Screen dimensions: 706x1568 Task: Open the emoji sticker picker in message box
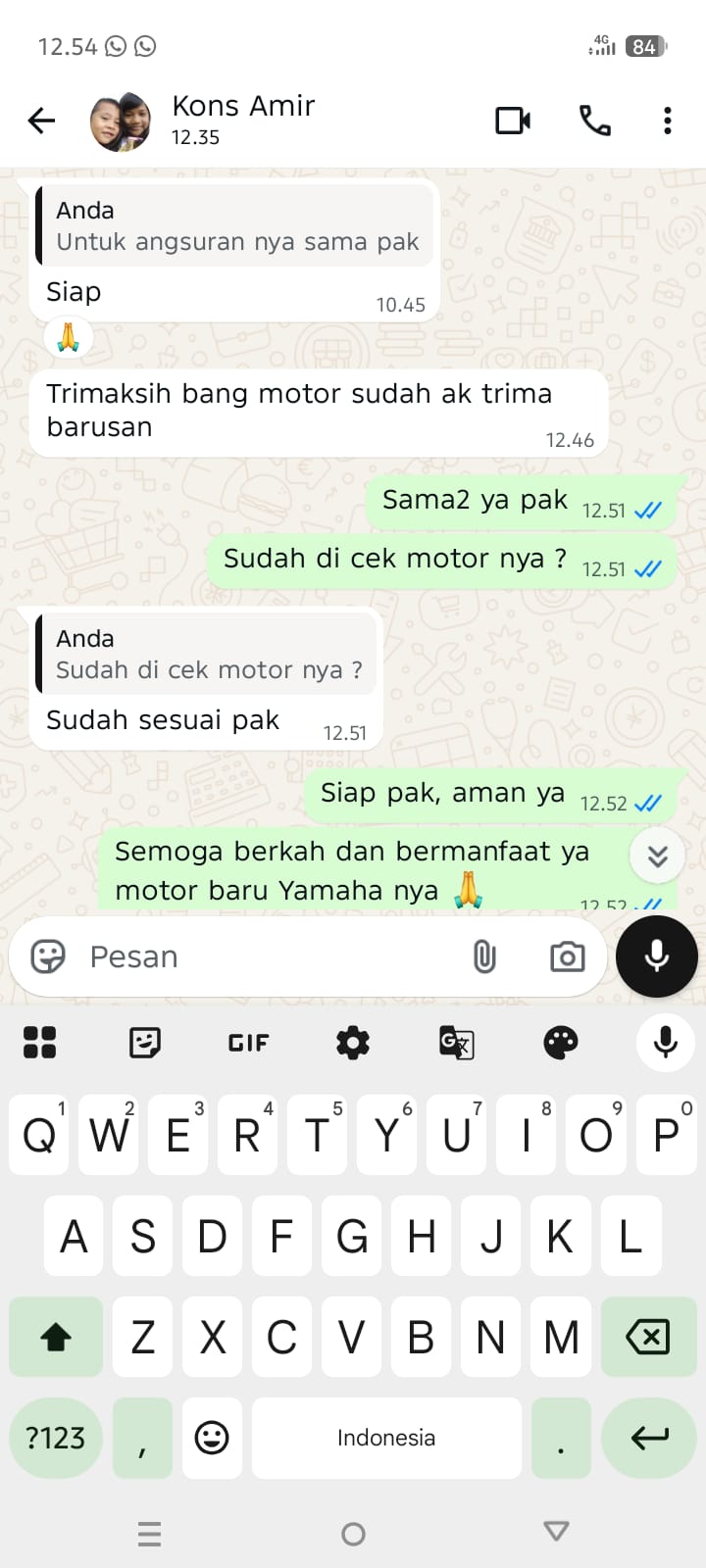[47, 956]
